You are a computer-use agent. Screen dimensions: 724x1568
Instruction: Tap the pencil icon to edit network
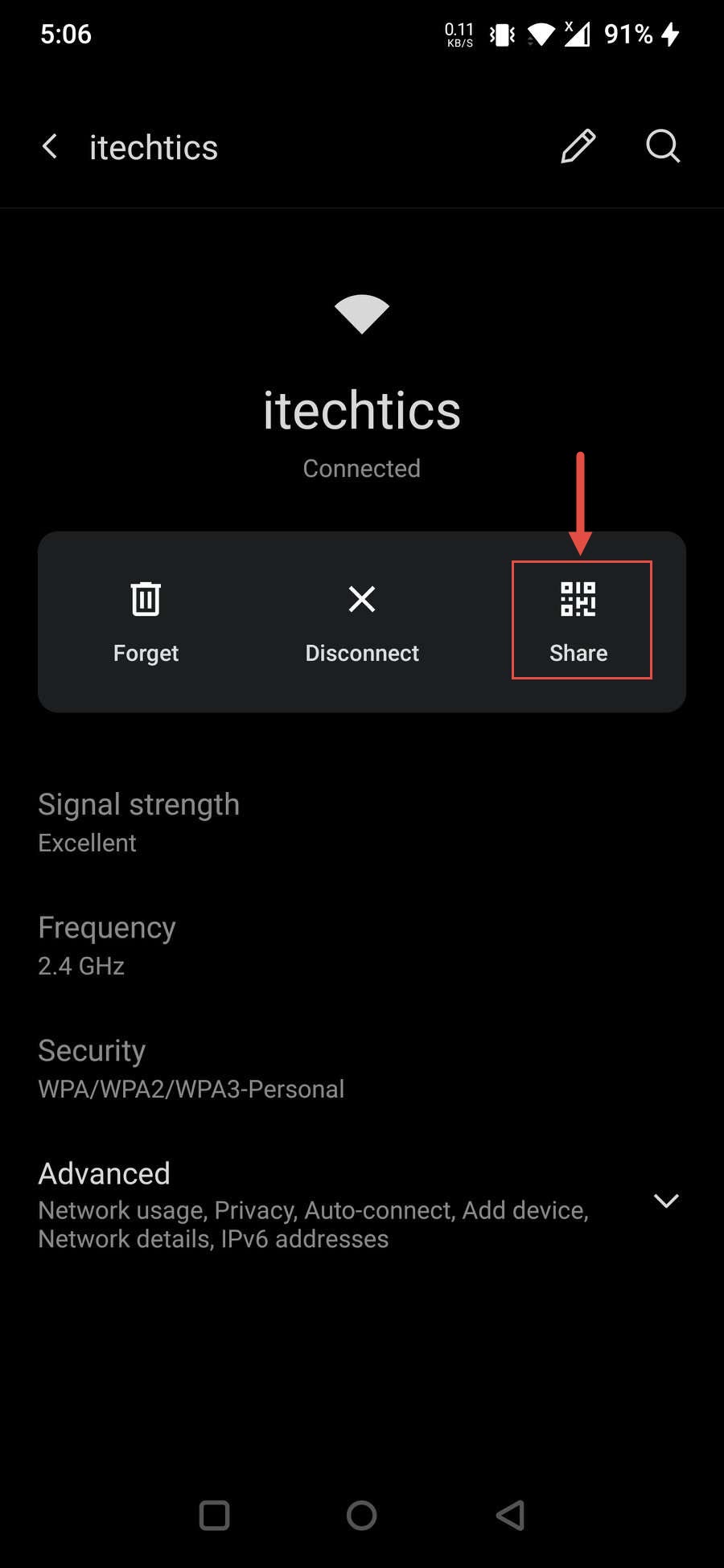pos(578,146)
